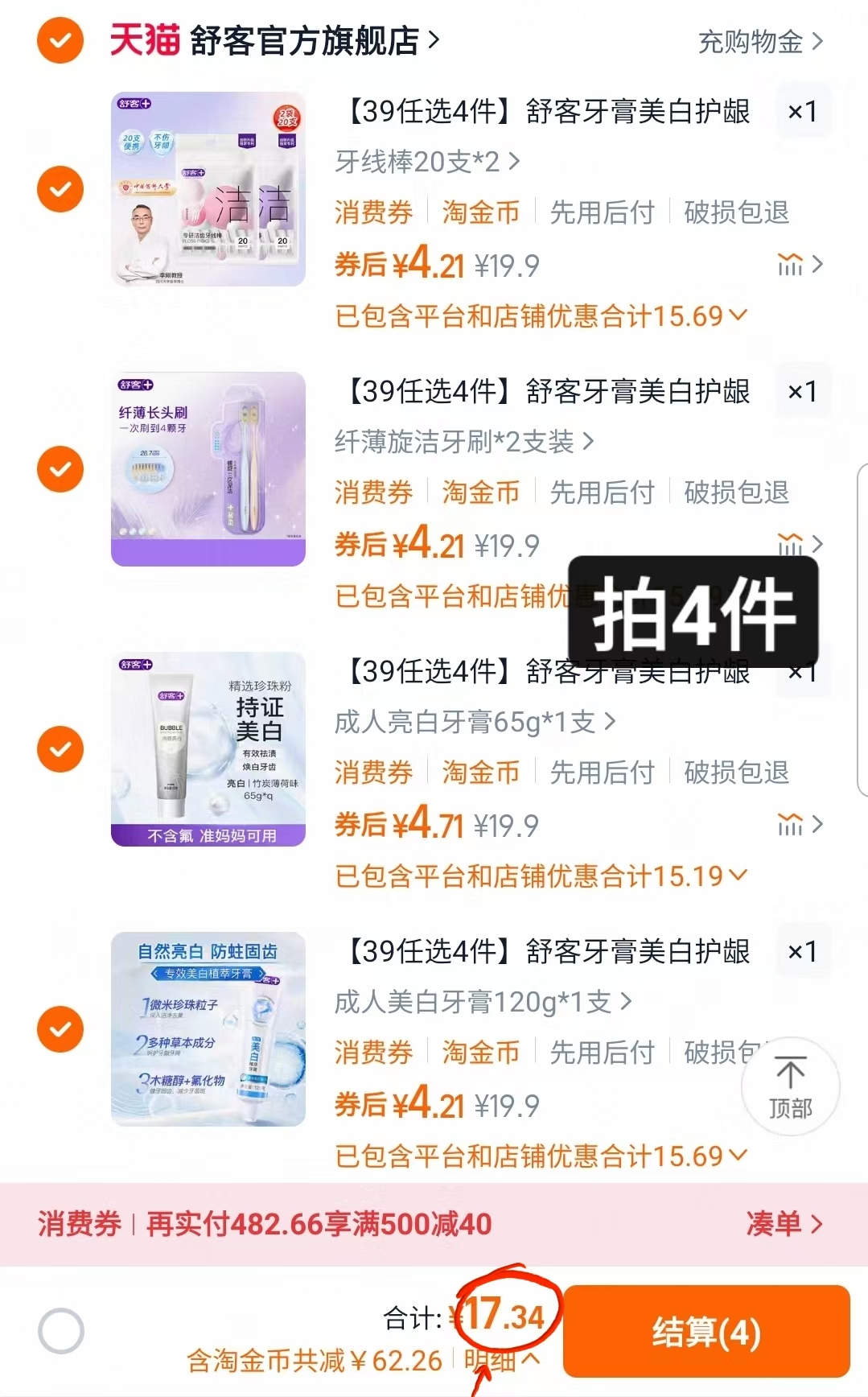868x1397 pixels.
Task: Change spec 成人美白牙膏120g*1支
Action: [483, 1002]
